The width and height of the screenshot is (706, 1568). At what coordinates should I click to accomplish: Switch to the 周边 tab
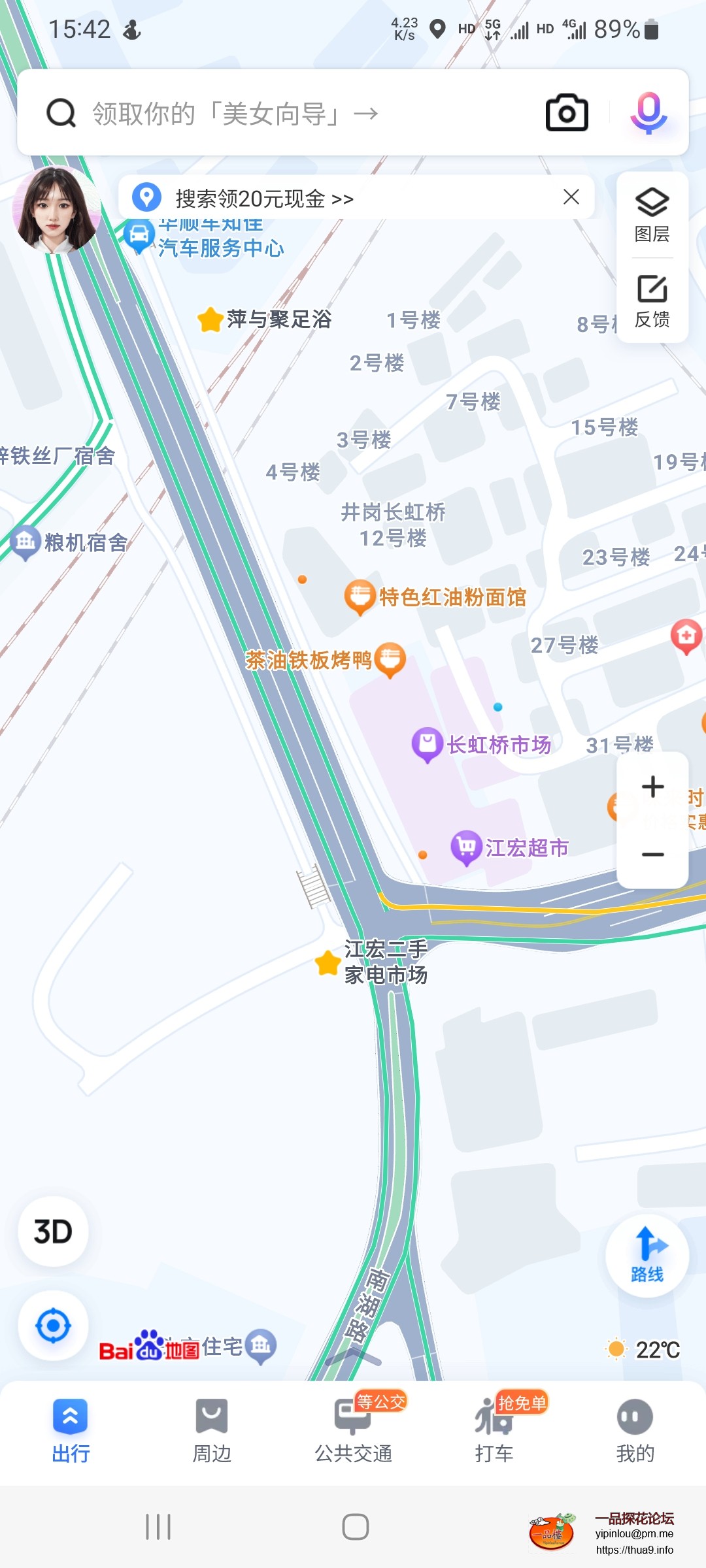click(x=212, y=1431)
